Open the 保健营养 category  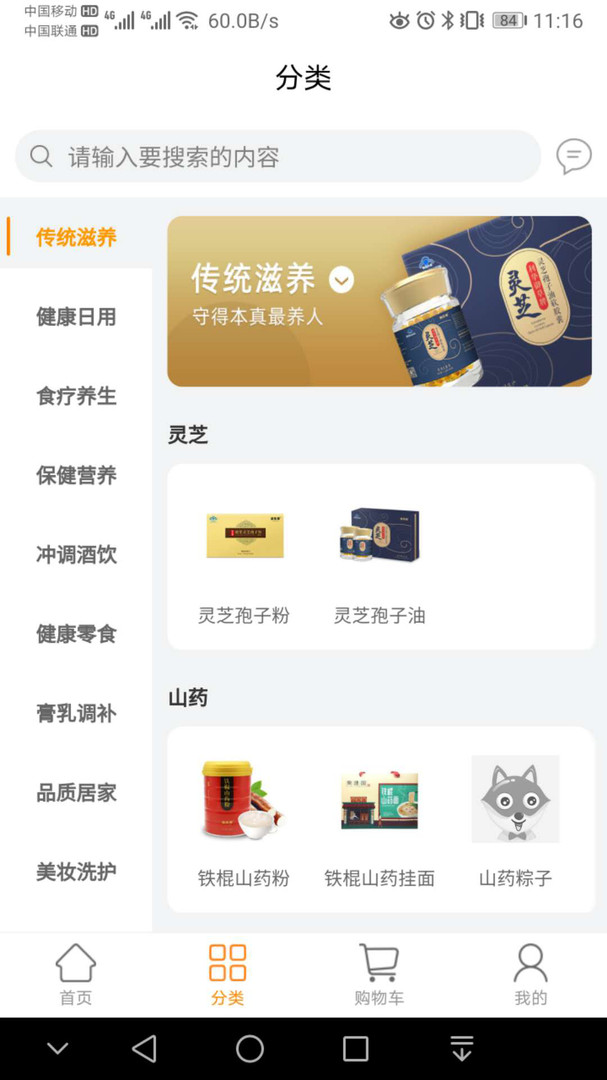pos(76,475)
